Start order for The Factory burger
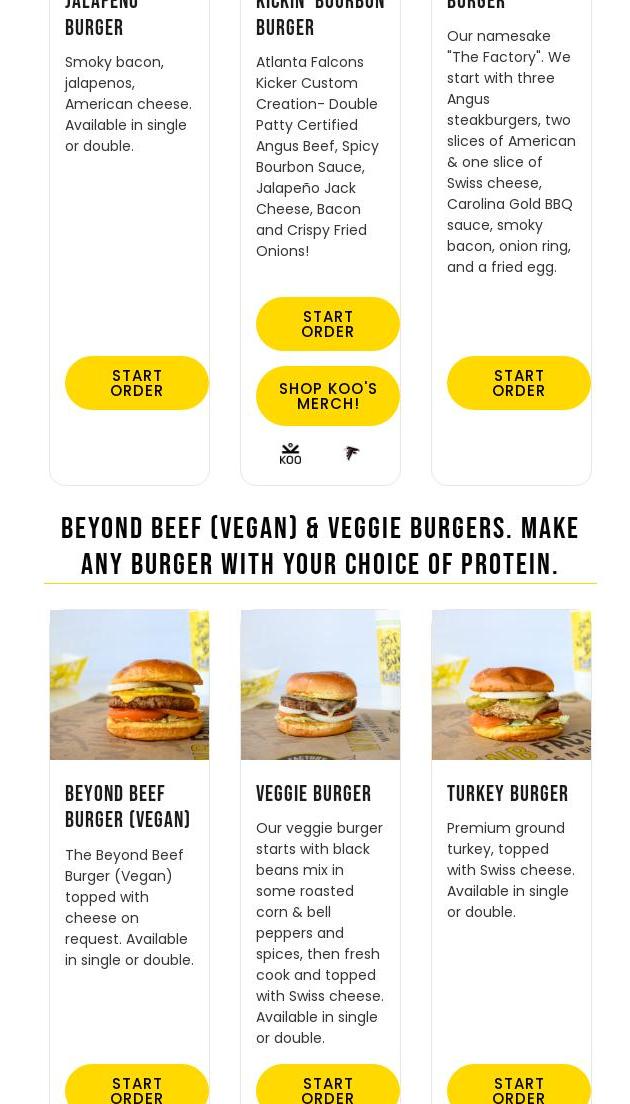The height and width of the screenshot is (1104, 630). pyautogui.click(x=518, y=383)
